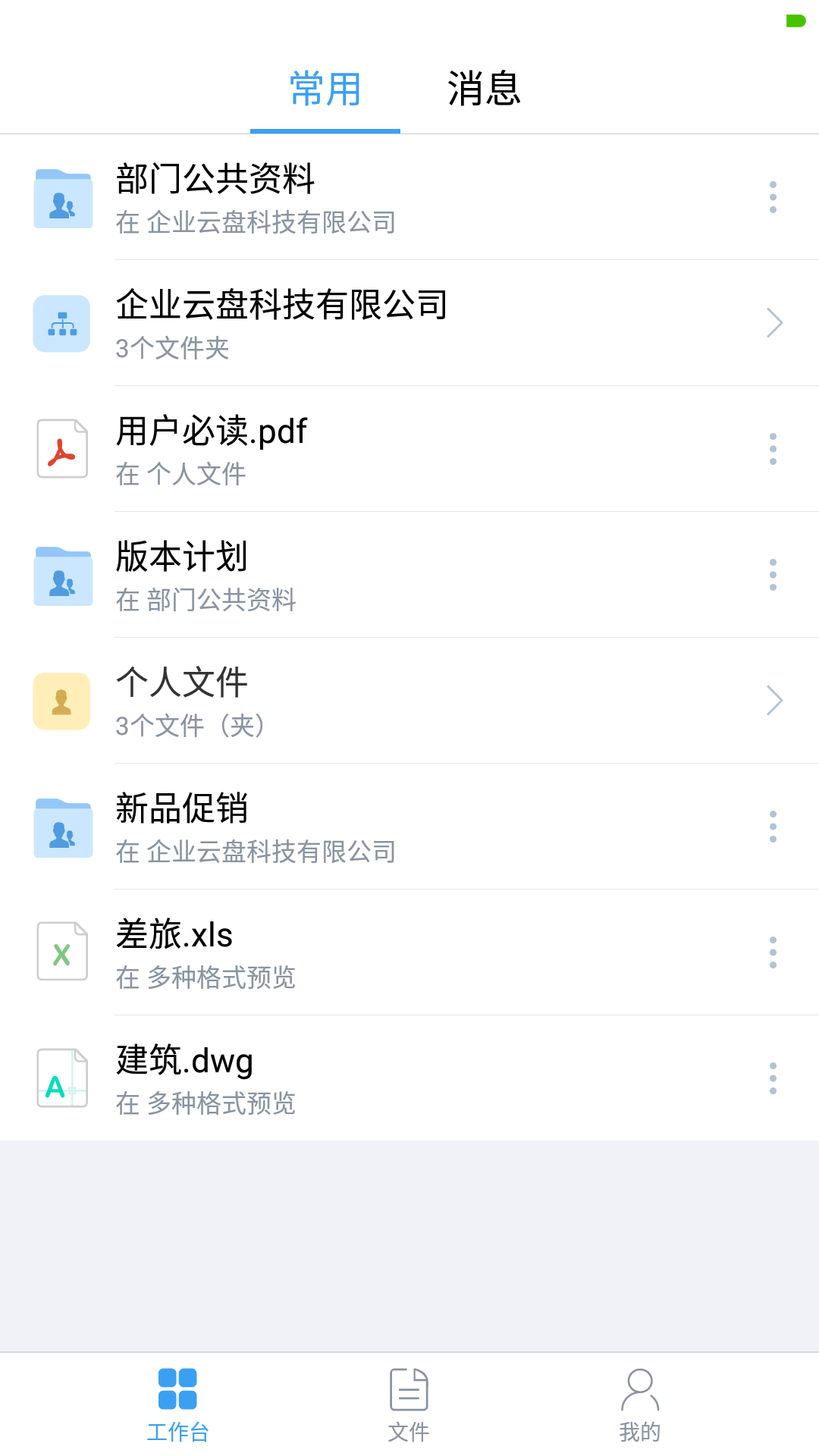Stay on the 常用 tab
The width and height of the screenshot is (819, 1456).
(x=325, y=89)
